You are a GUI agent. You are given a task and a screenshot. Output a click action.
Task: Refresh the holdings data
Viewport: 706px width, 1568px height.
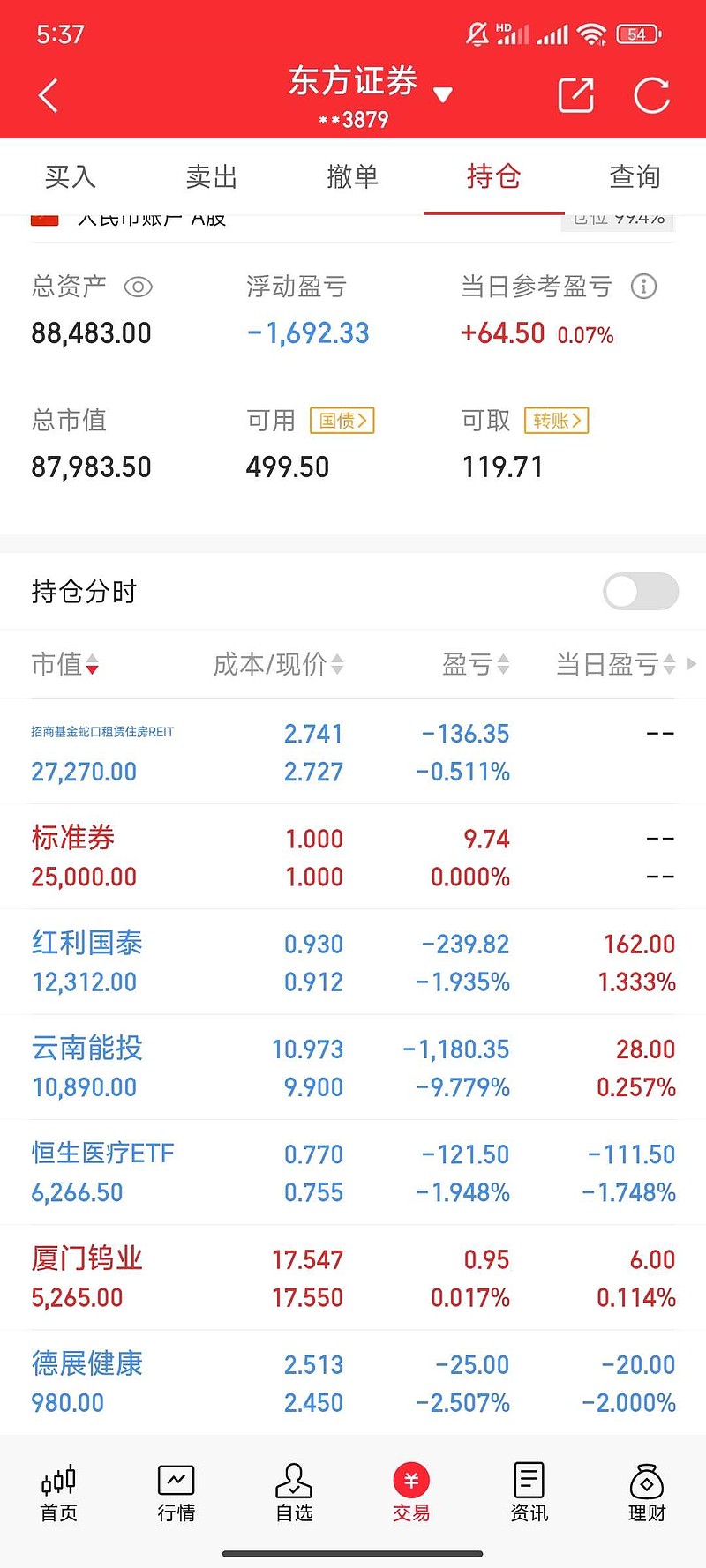(x=652, y=95)
